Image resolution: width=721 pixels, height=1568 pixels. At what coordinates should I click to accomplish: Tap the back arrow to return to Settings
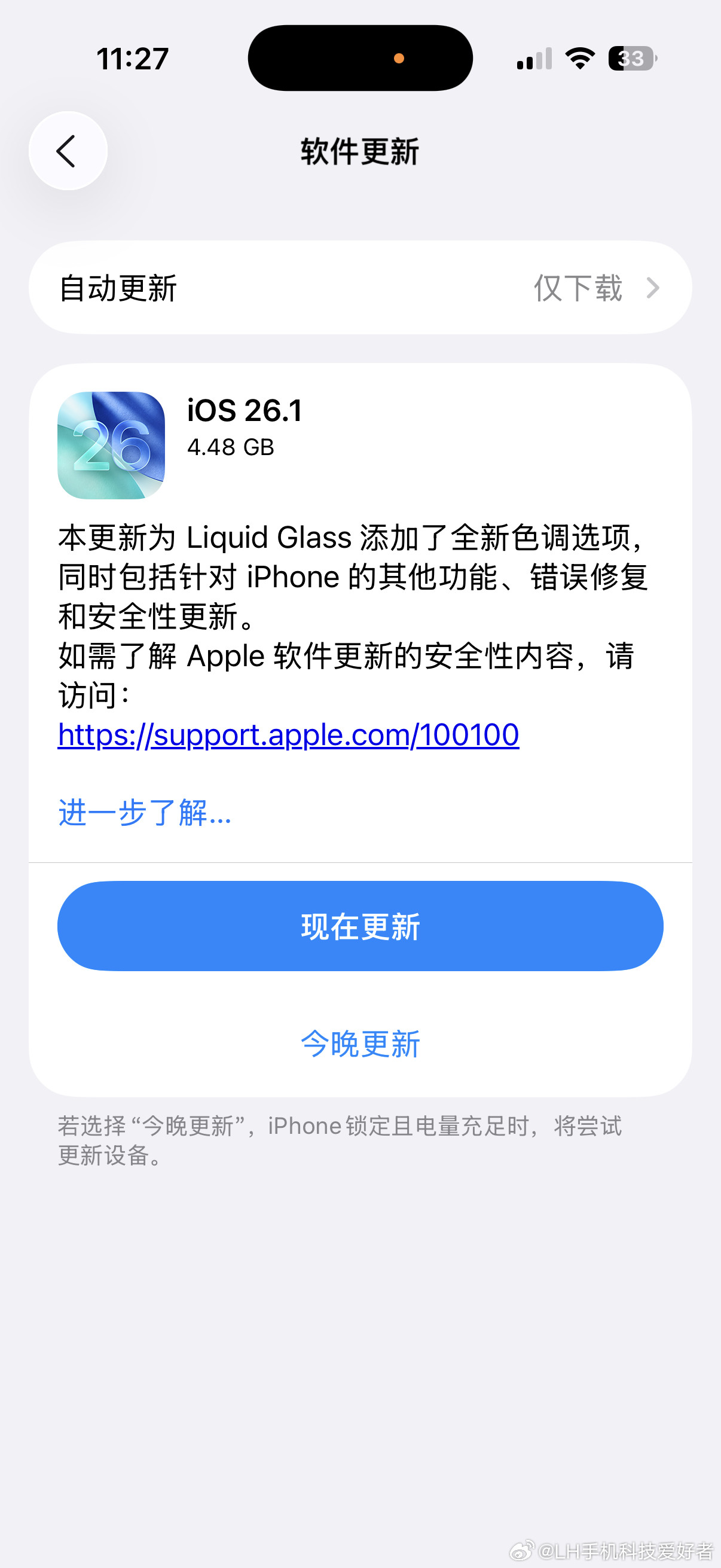(x=68, y=150)
